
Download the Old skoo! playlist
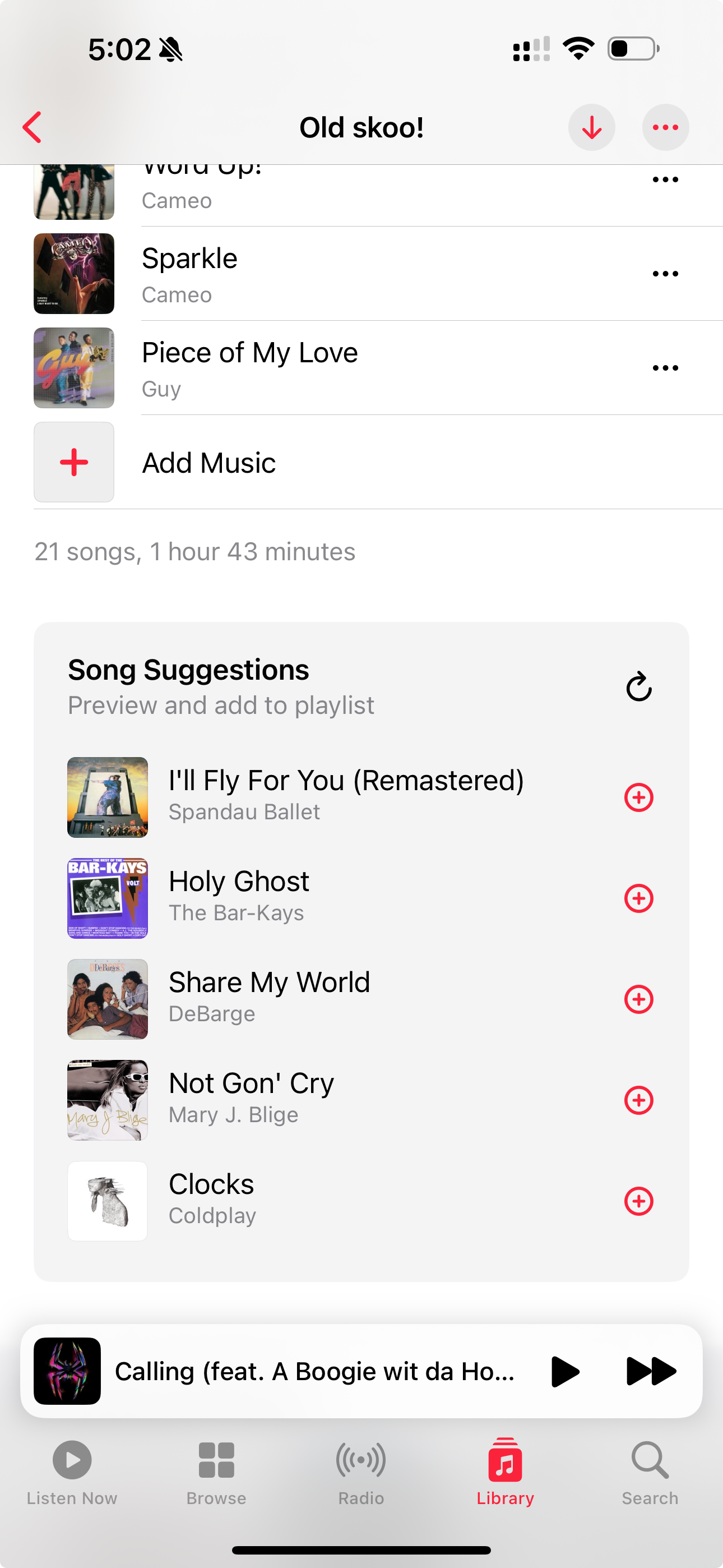[x=591, y=127]
